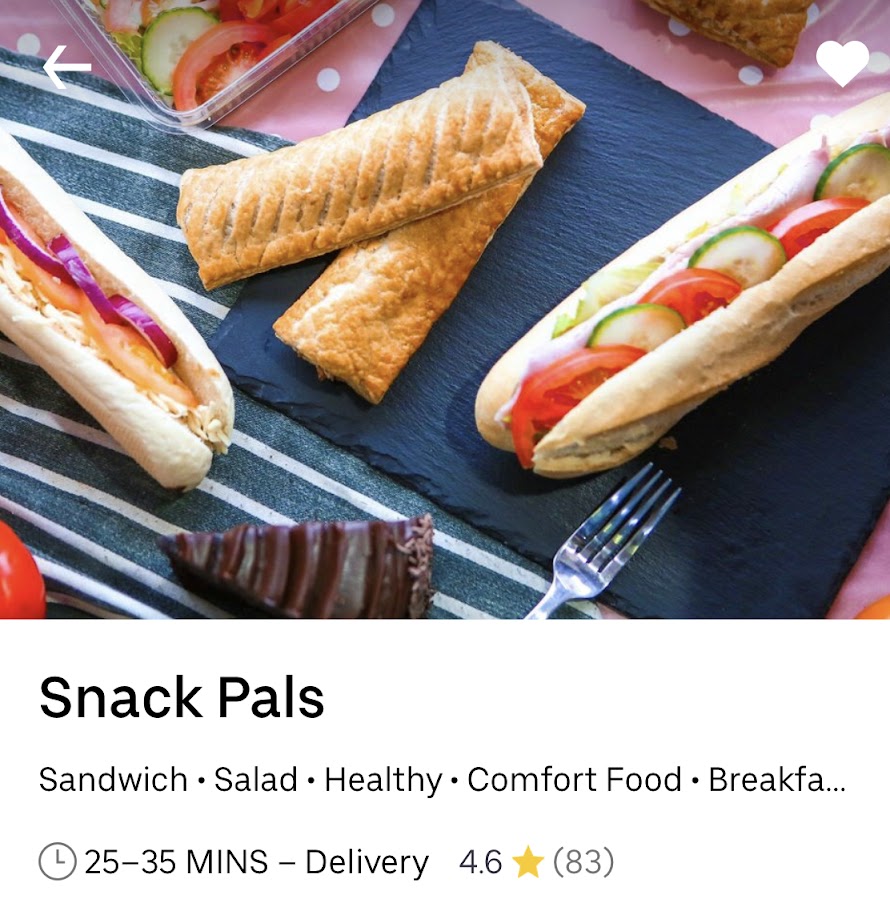Go back using the arrow icon
Image resolution: width=890 pixels, height=919 pixels.
[x=66, y=67]
